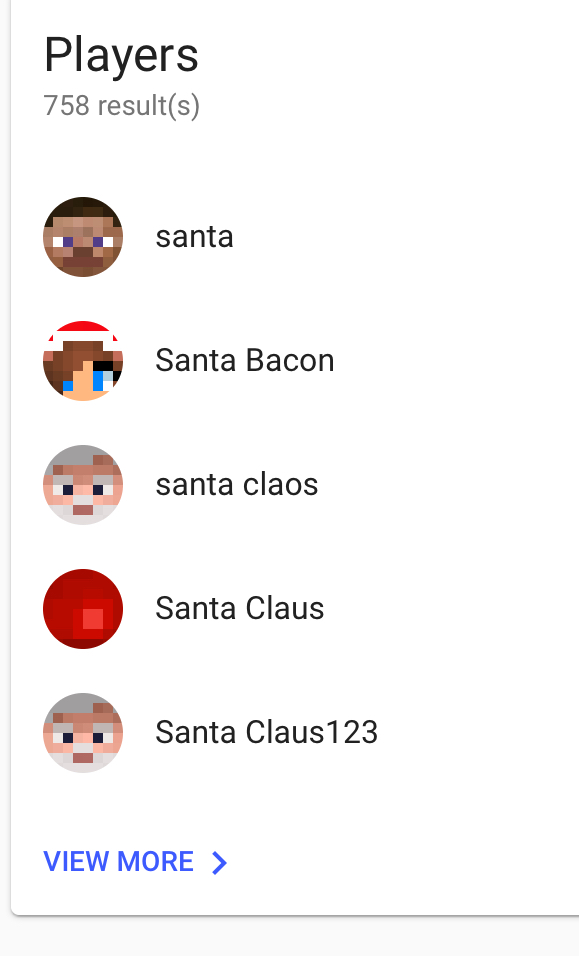Select the santa claos player result
Screen dimensions: 579x956
[295, 485]
